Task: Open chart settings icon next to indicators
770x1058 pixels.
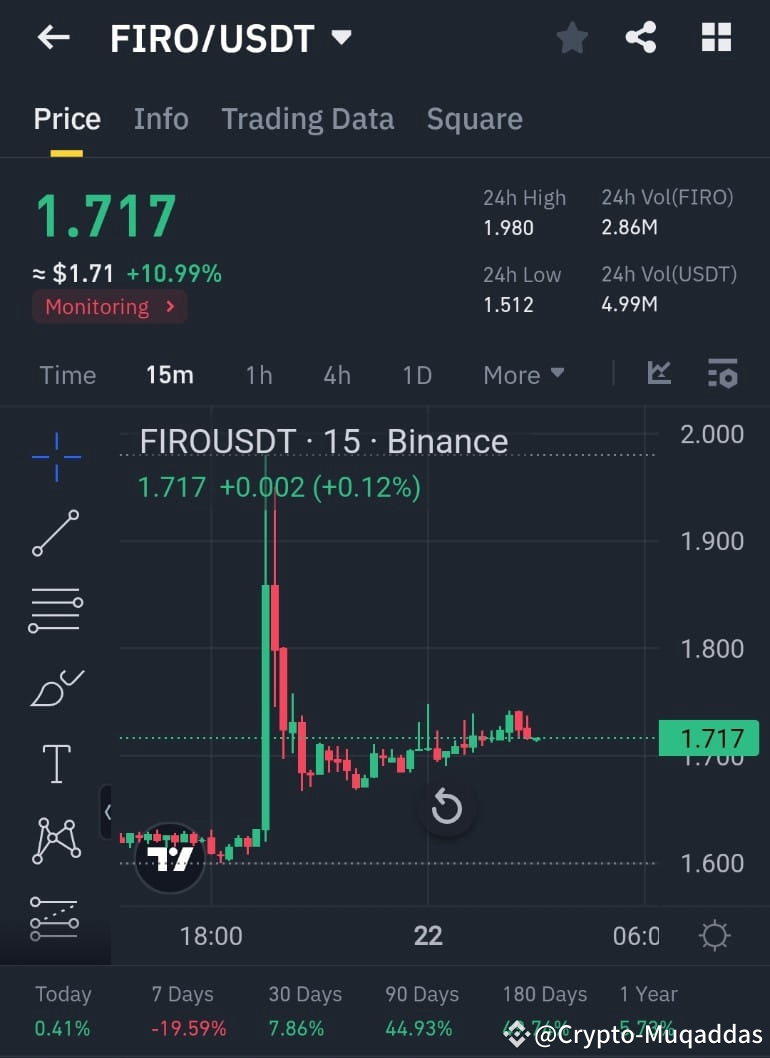Action: [722, 372]
